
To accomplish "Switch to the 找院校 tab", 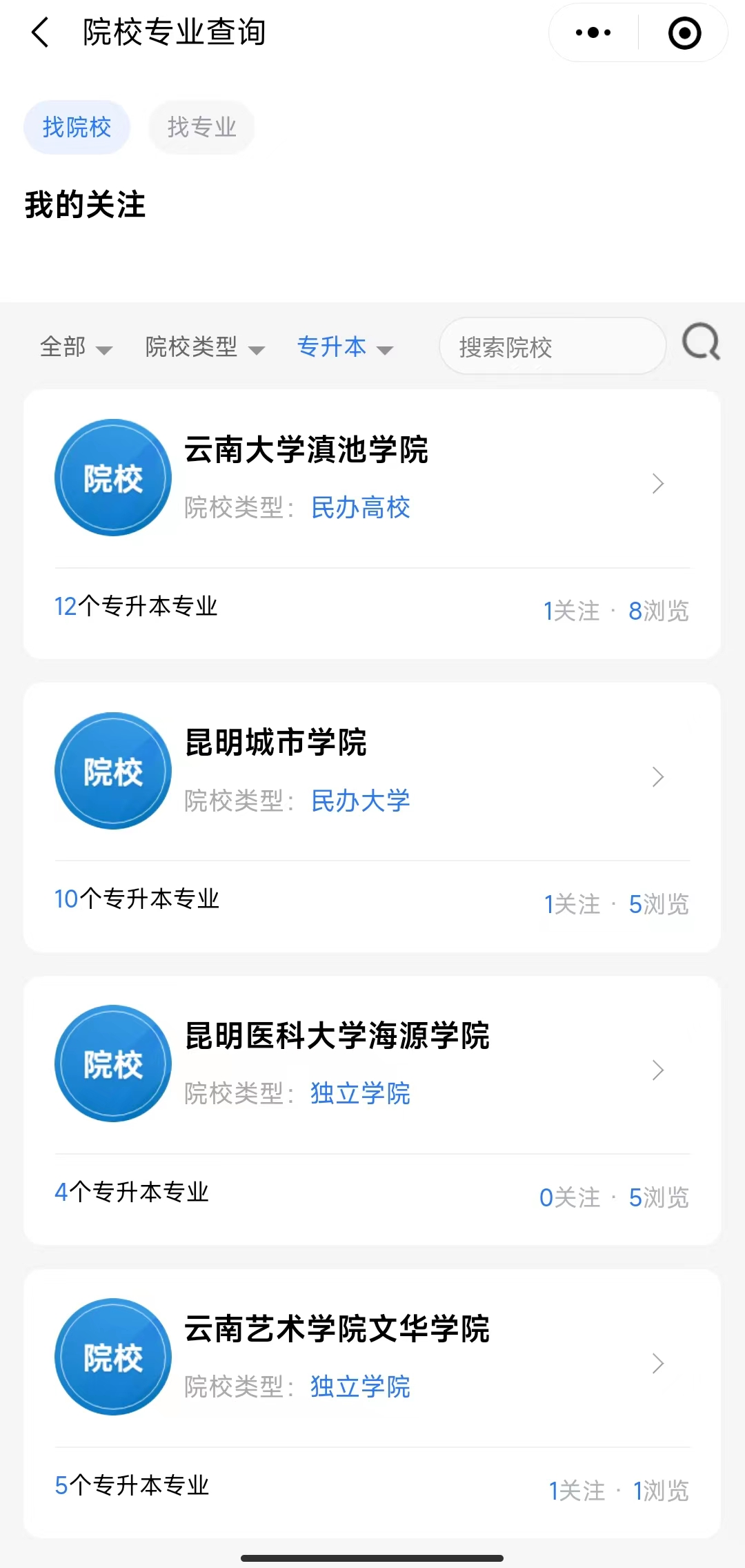I will [x=77, y=127].
